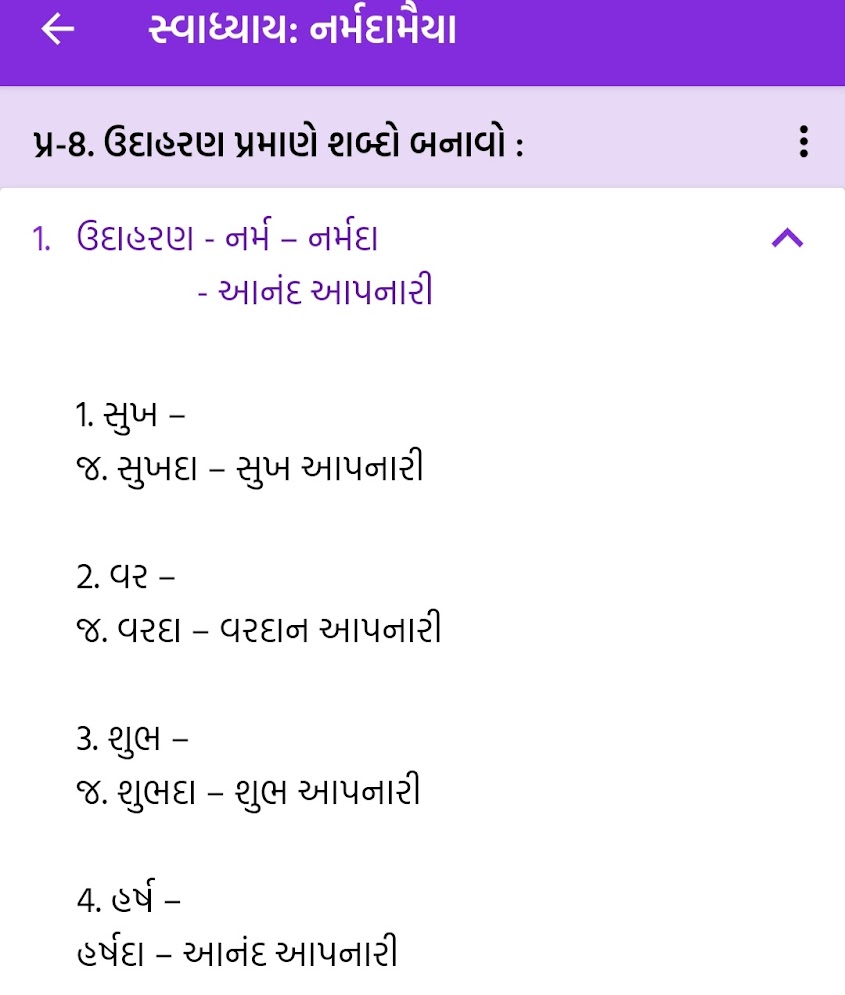Go back using the top arrow
This screenshot has width=845, height=995.
[57, 30]
